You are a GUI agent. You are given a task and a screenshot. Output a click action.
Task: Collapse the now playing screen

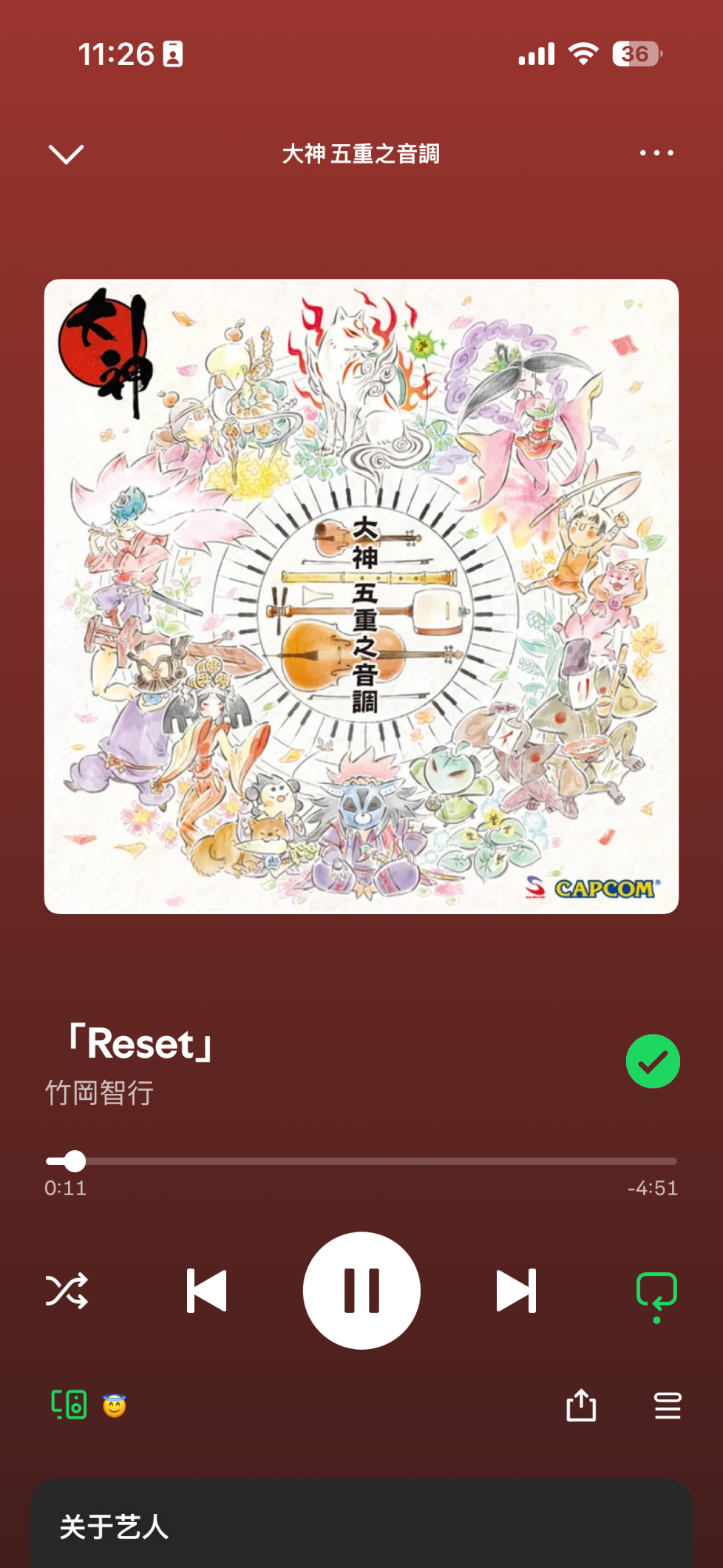[x=66, y=154]
